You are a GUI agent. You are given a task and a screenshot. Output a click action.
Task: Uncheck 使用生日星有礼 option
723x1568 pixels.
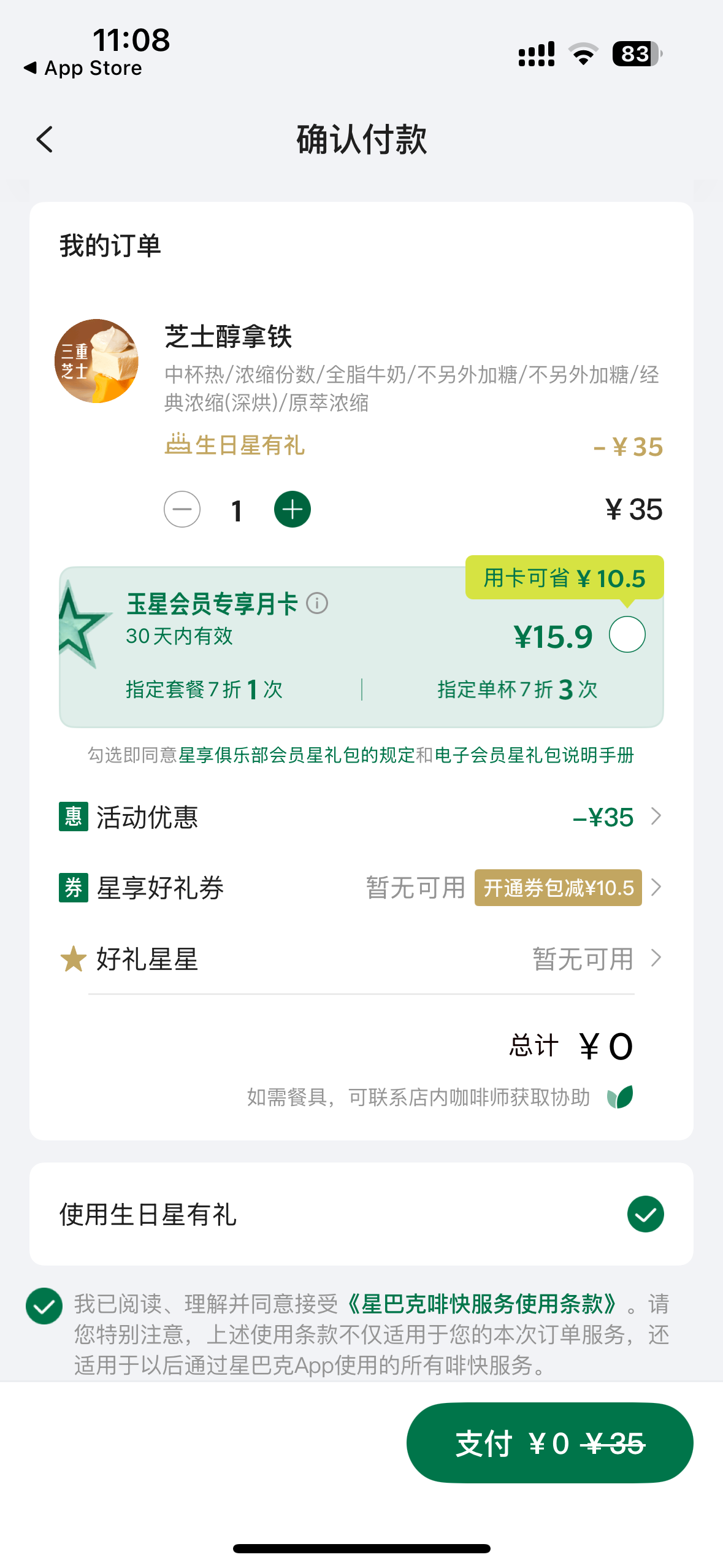coord(645,1214)
